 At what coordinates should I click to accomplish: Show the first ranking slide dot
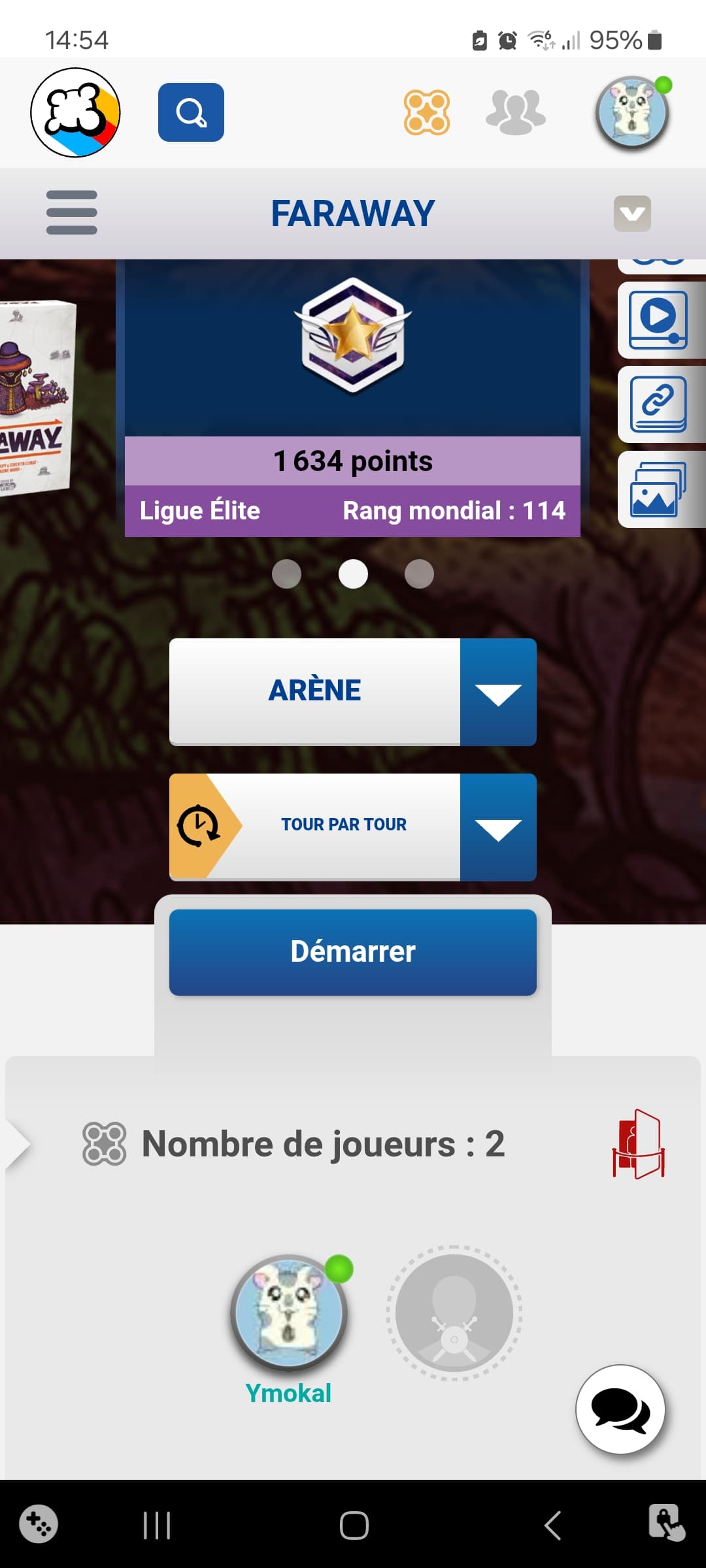pyautogui.click(x=286, y=574)
